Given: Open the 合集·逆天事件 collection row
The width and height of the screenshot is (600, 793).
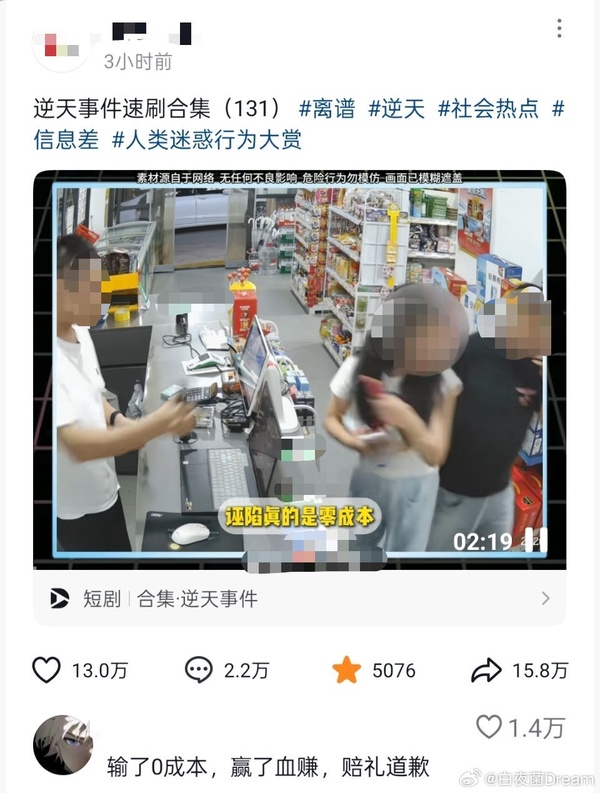Looking at the screenshot, I should click(299, 599).
